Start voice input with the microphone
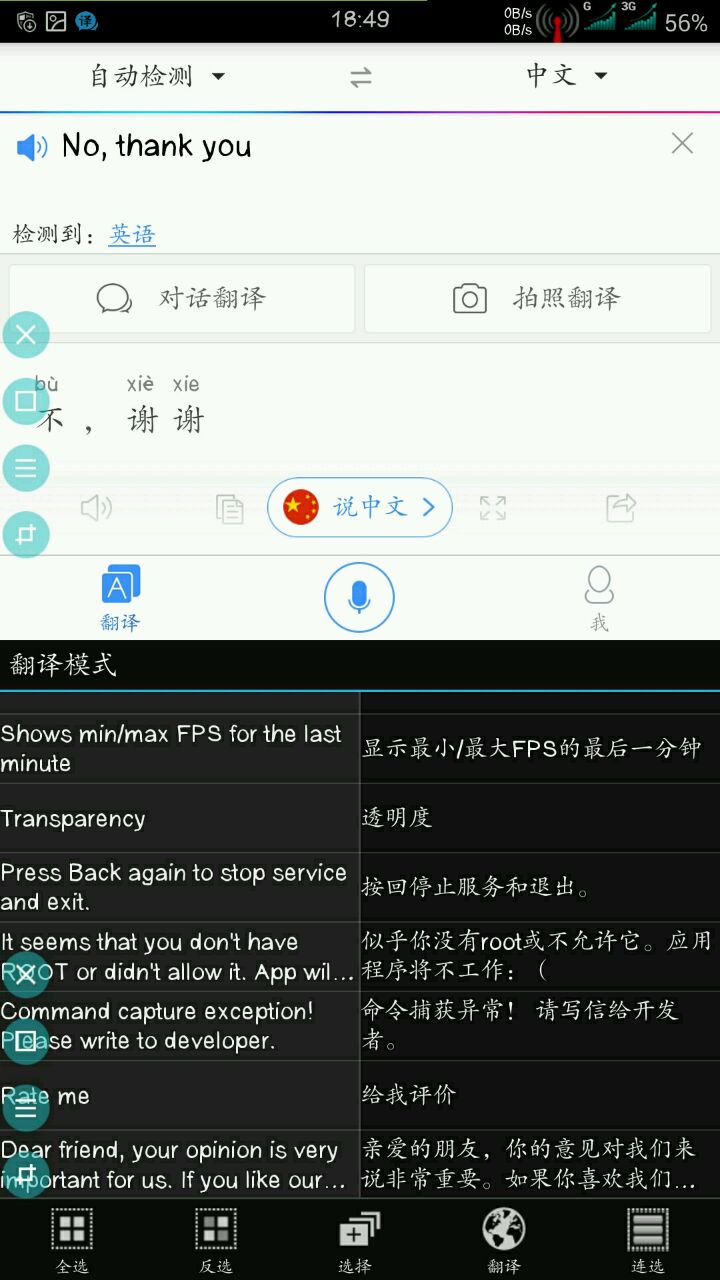The width and height of the screenshot is (720, 1280). pyautogui.click(x=359, y=597)
